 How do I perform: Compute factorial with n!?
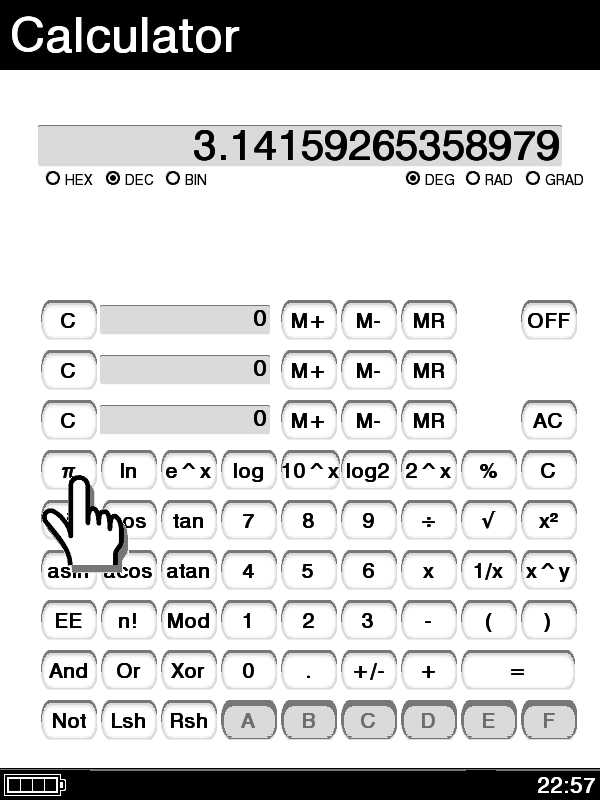(128, 621)
